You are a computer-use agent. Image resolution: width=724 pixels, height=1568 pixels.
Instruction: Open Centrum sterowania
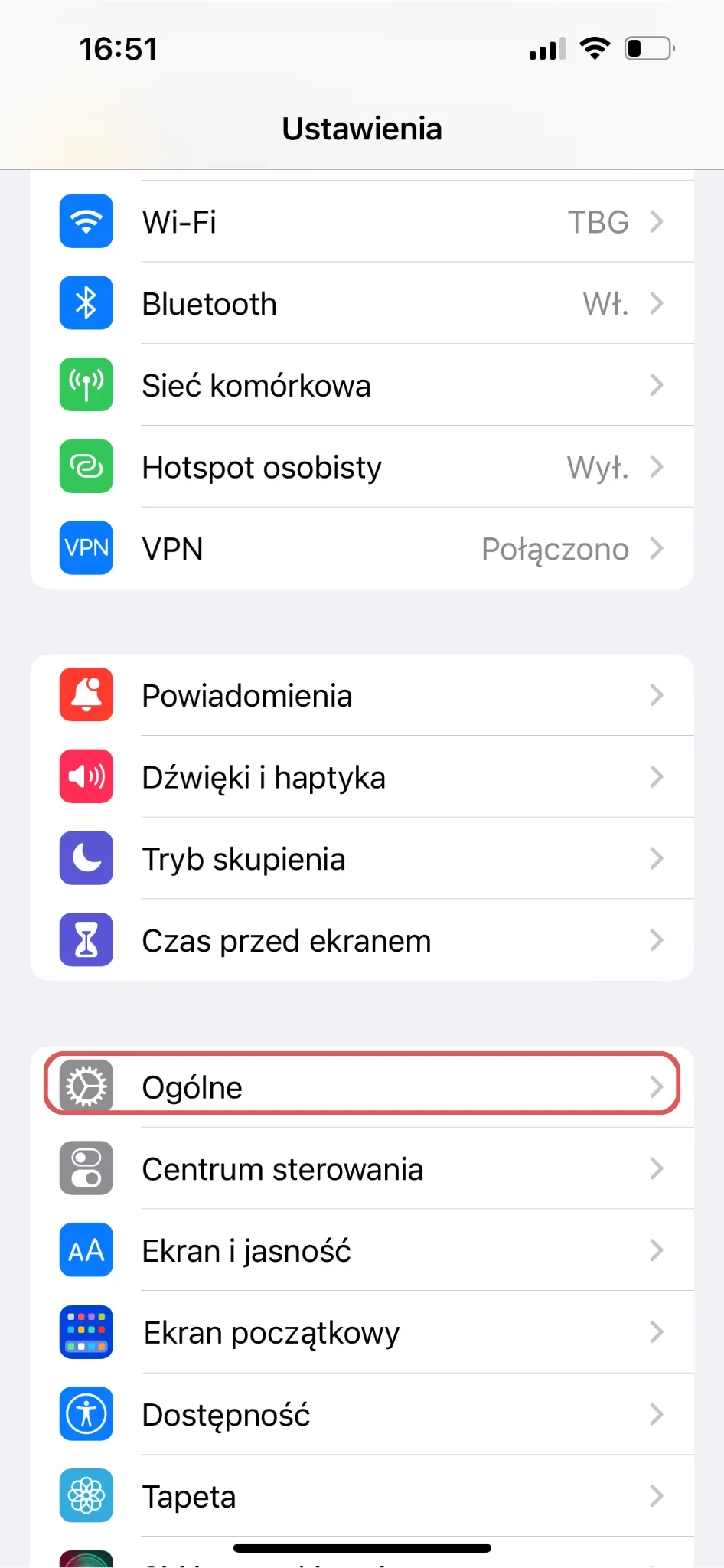click(361, 1169)
